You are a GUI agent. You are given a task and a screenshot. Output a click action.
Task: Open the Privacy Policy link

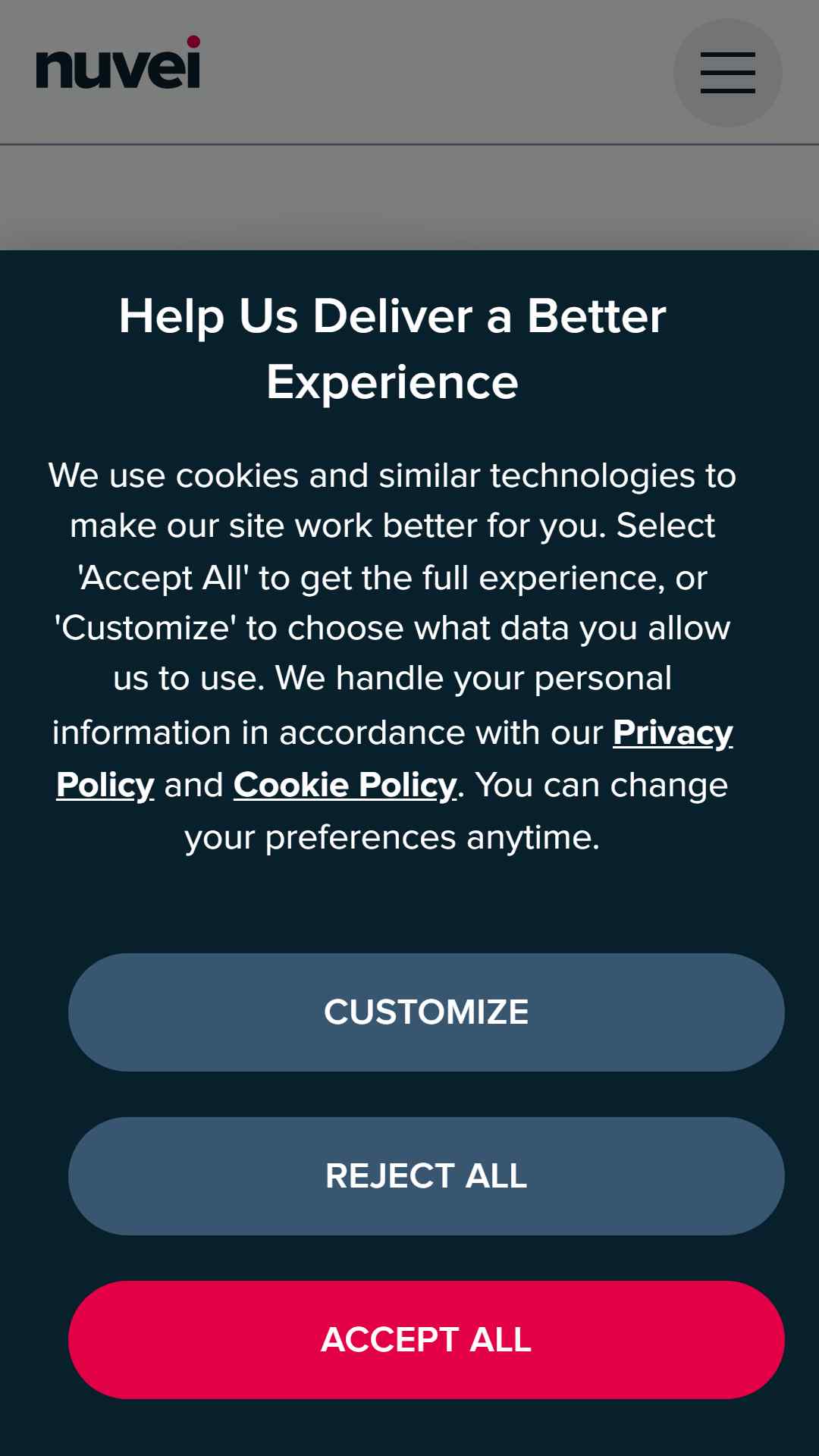(673, 733)
